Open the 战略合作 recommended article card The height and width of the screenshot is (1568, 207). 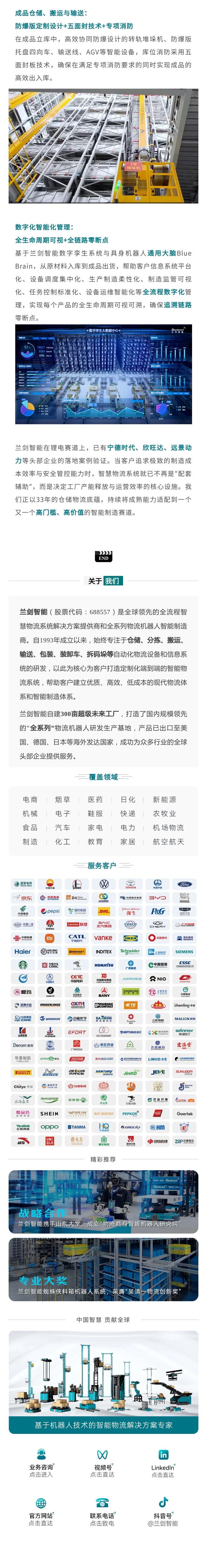(103, 1202)
